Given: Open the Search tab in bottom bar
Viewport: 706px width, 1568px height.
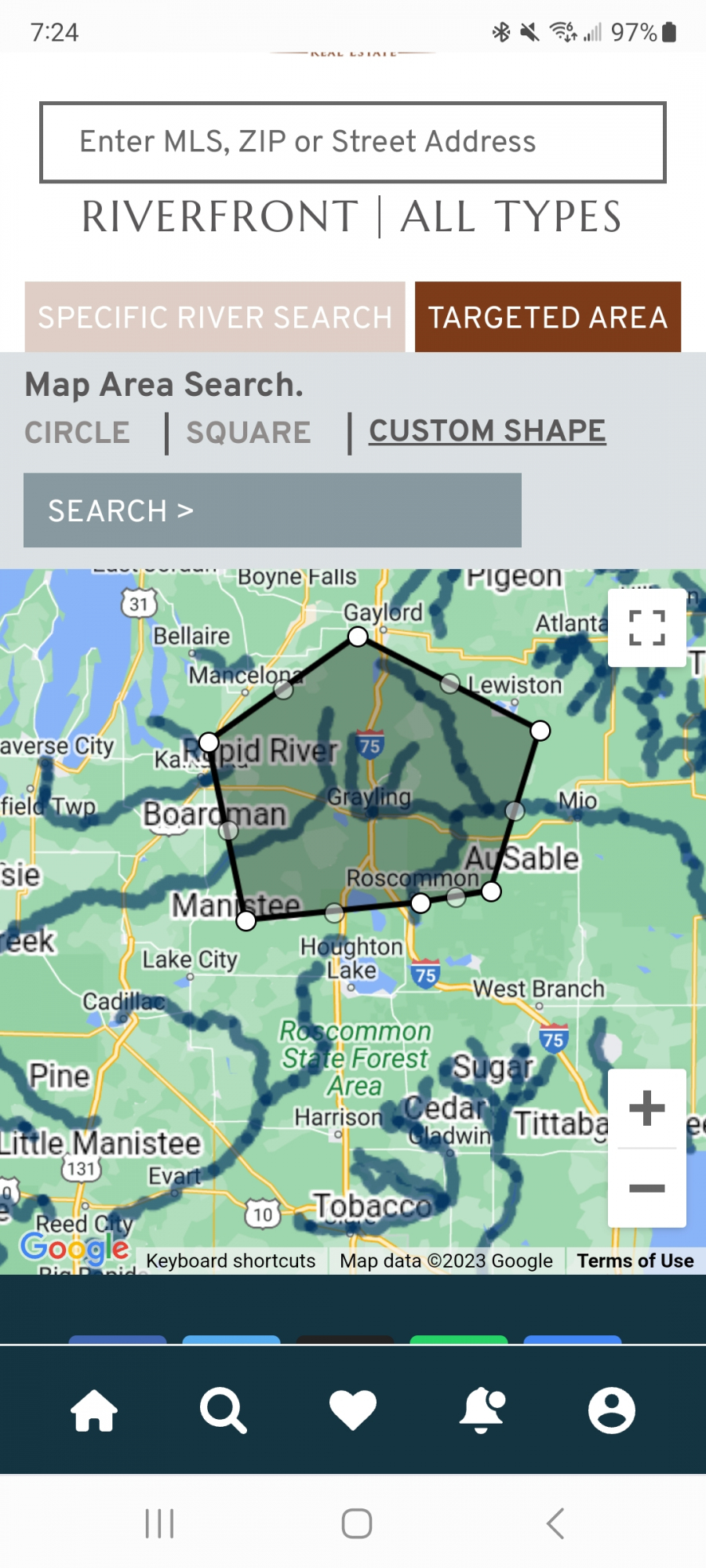Looking at the screenshot, I should pyautogui.click(x=224, y=1410).
